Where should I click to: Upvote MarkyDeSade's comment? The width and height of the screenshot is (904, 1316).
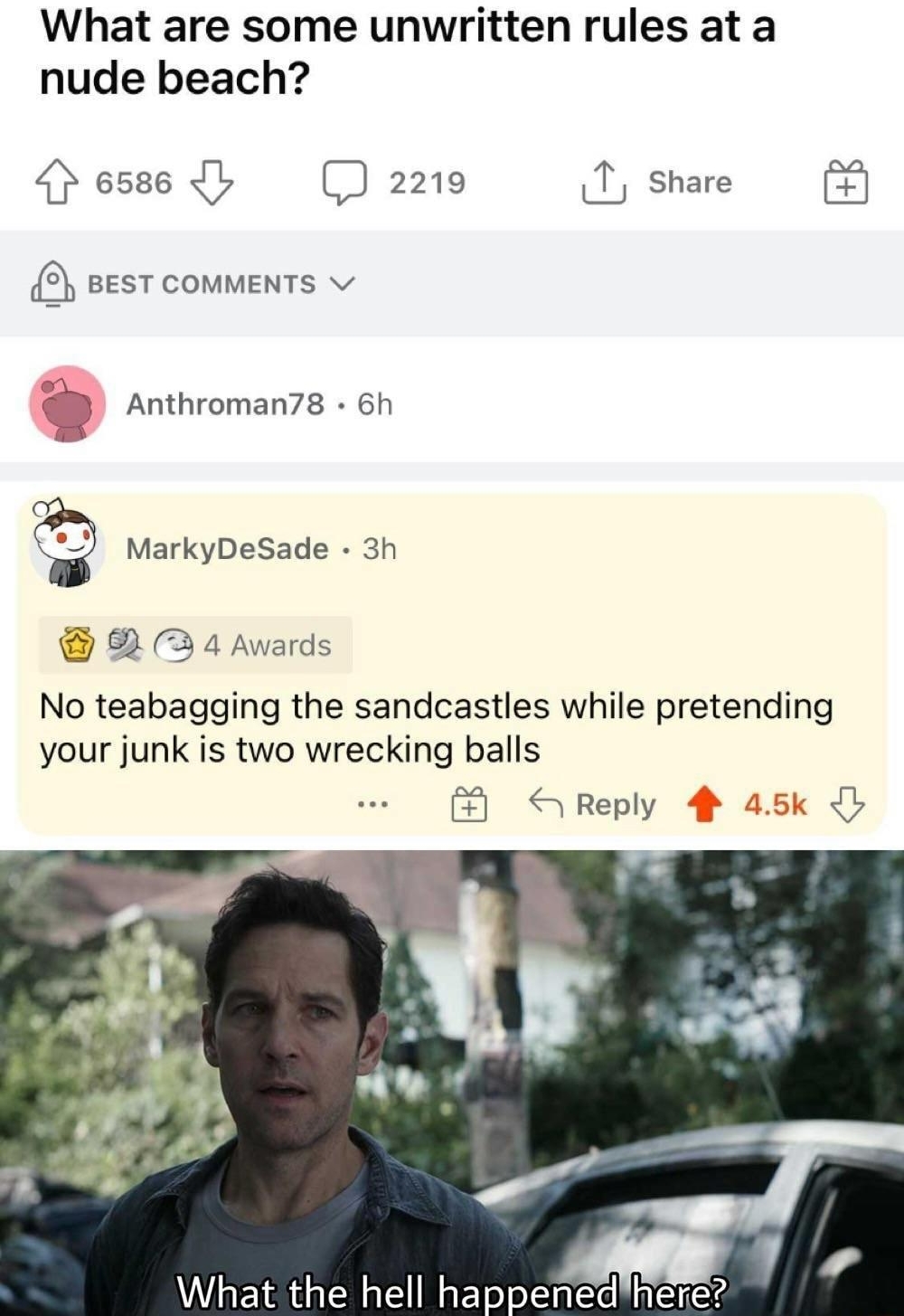coord(704,803)
